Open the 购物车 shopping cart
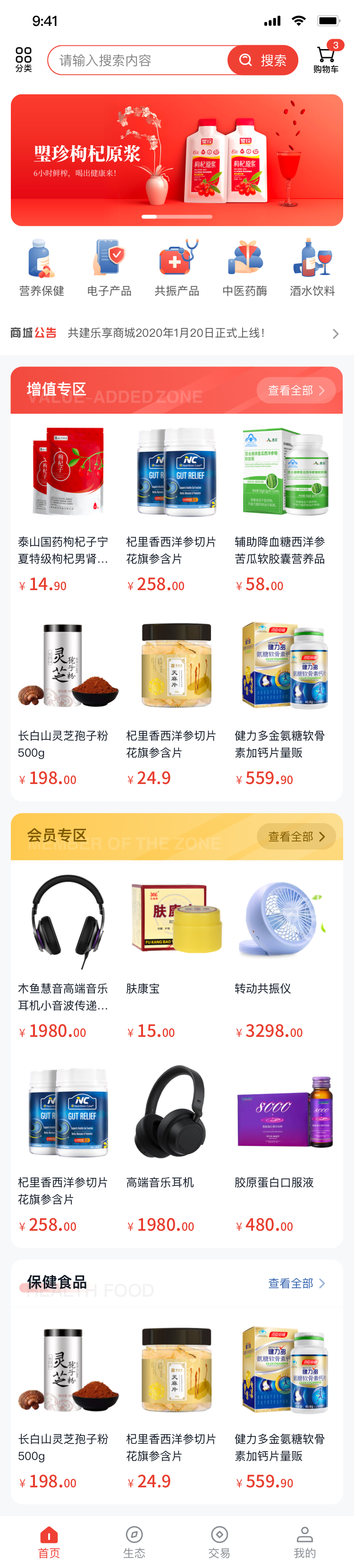 (326, 59)
